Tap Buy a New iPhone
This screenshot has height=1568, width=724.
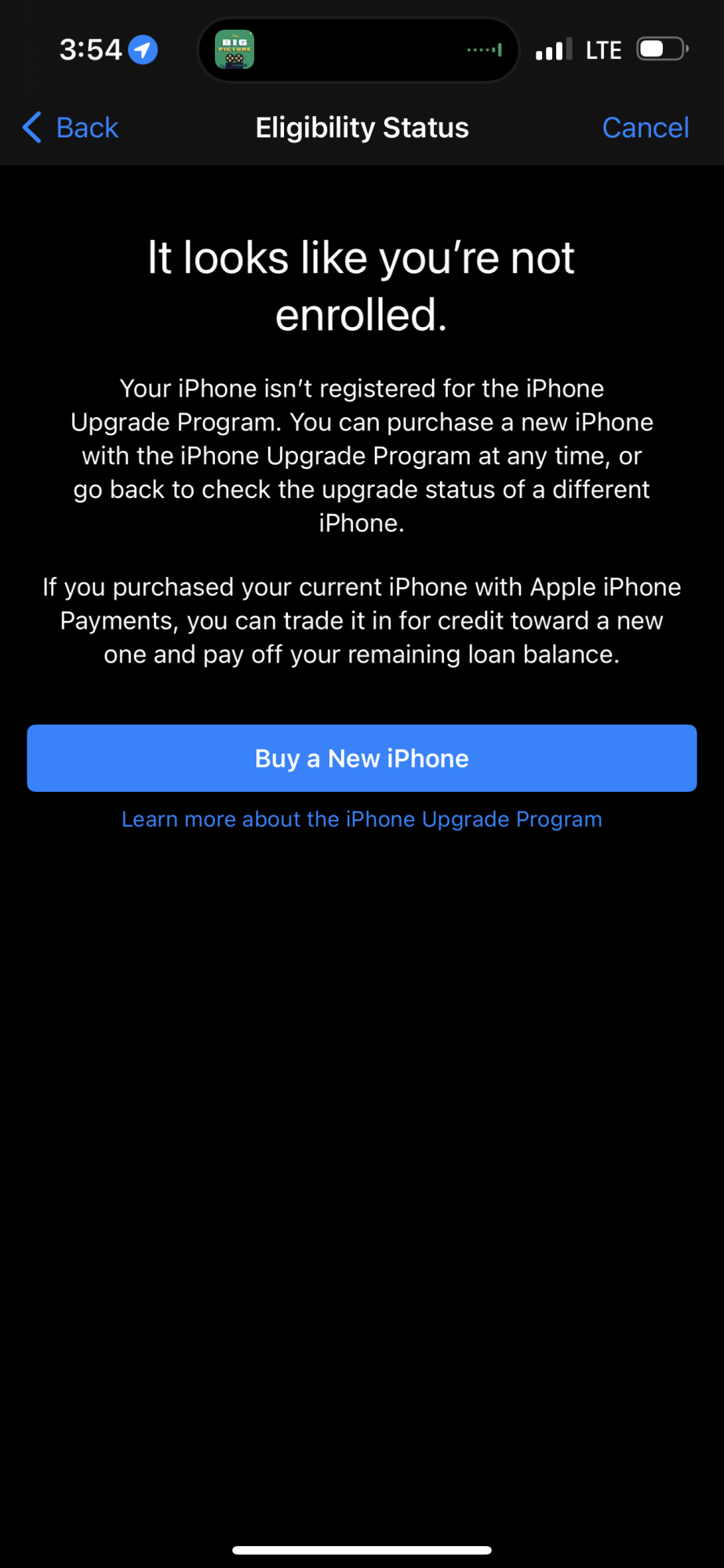pyautogui.click(x=362, y=758)
